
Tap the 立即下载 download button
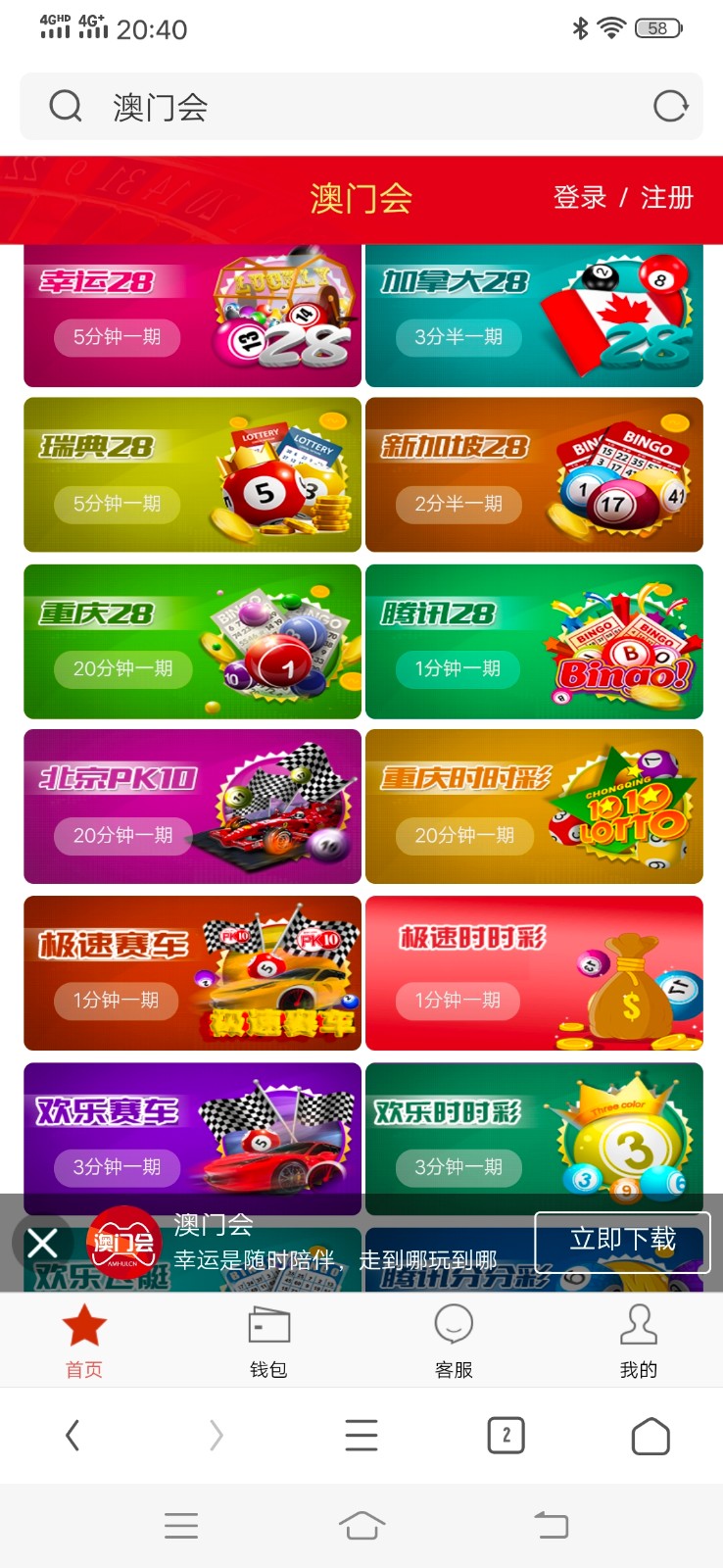point(622,1242)
